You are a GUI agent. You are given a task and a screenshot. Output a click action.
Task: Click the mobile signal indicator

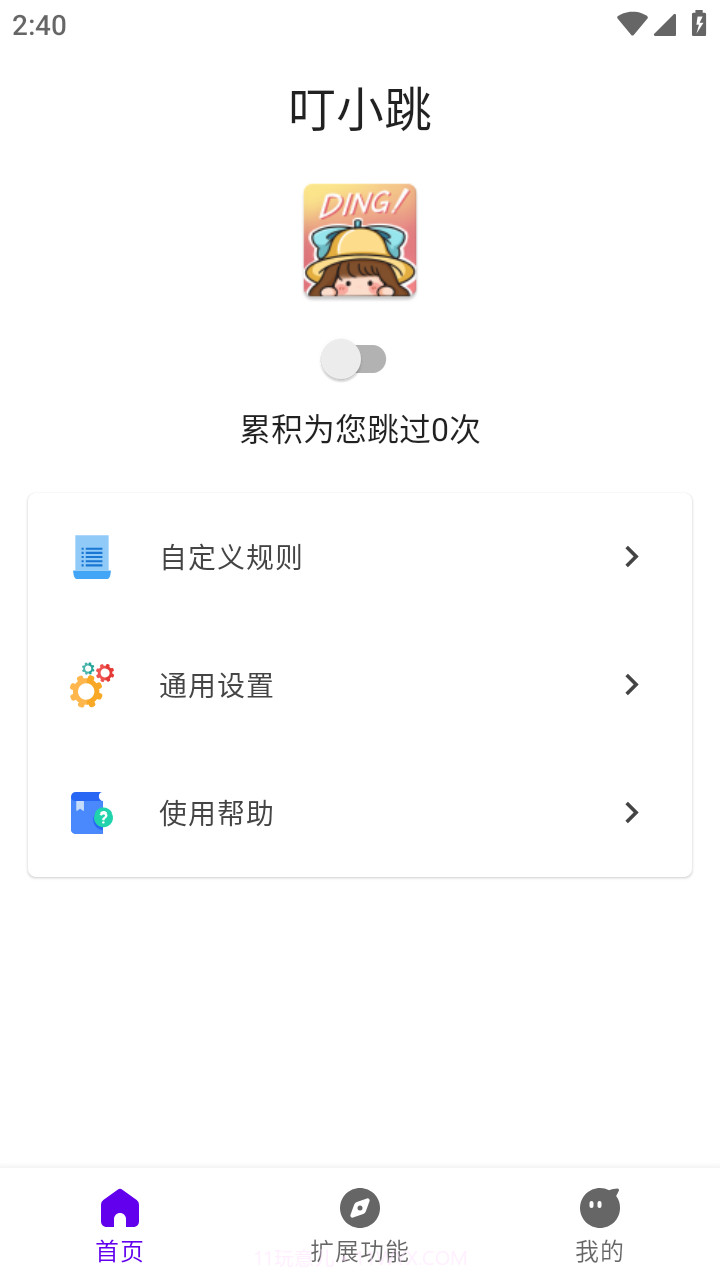pyautogui.click(x=665, y=25)
